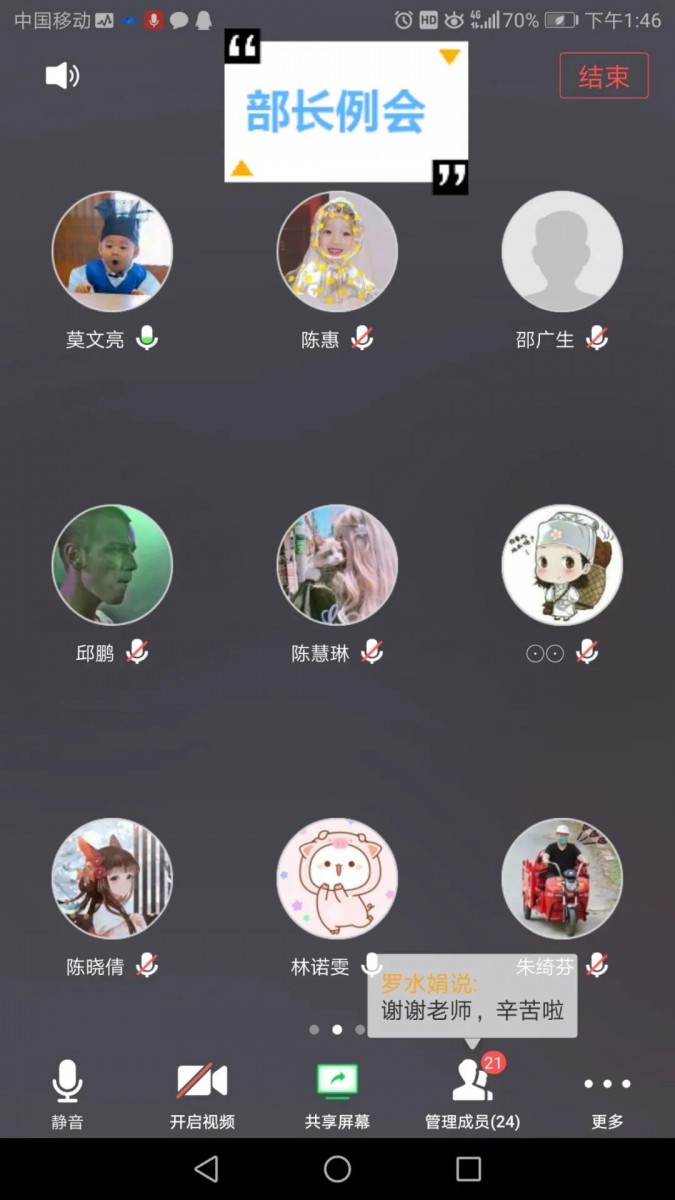Open the 更多 options menu
The height and width of the screenshot is (1200, 675).
coord(607,1094)
